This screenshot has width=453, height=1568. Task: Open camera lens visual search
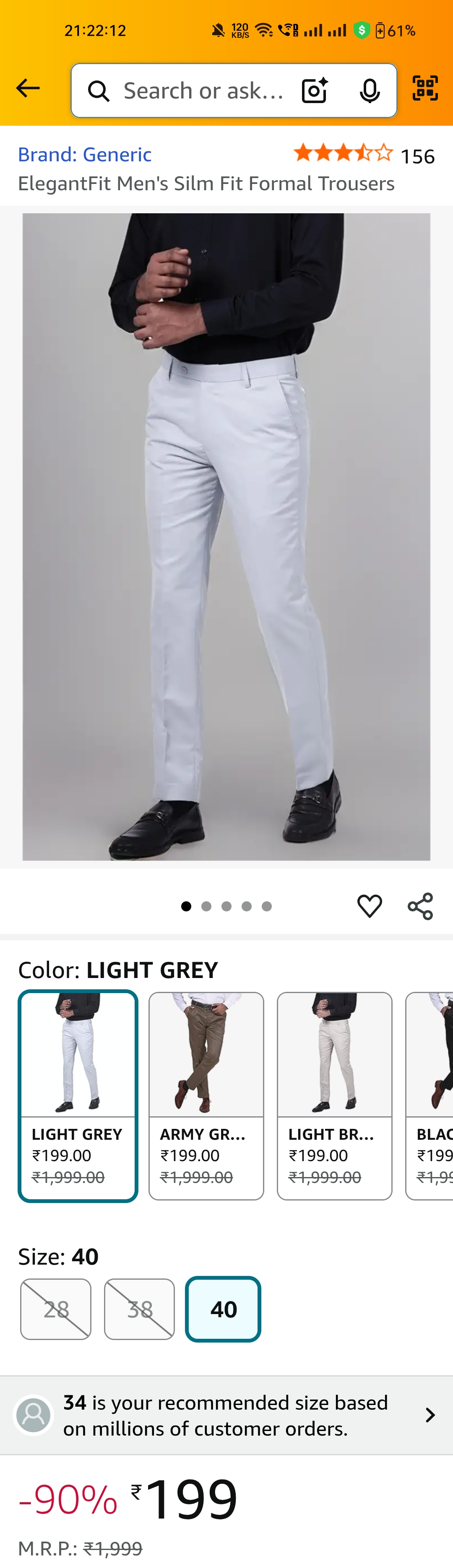(315, 91)
